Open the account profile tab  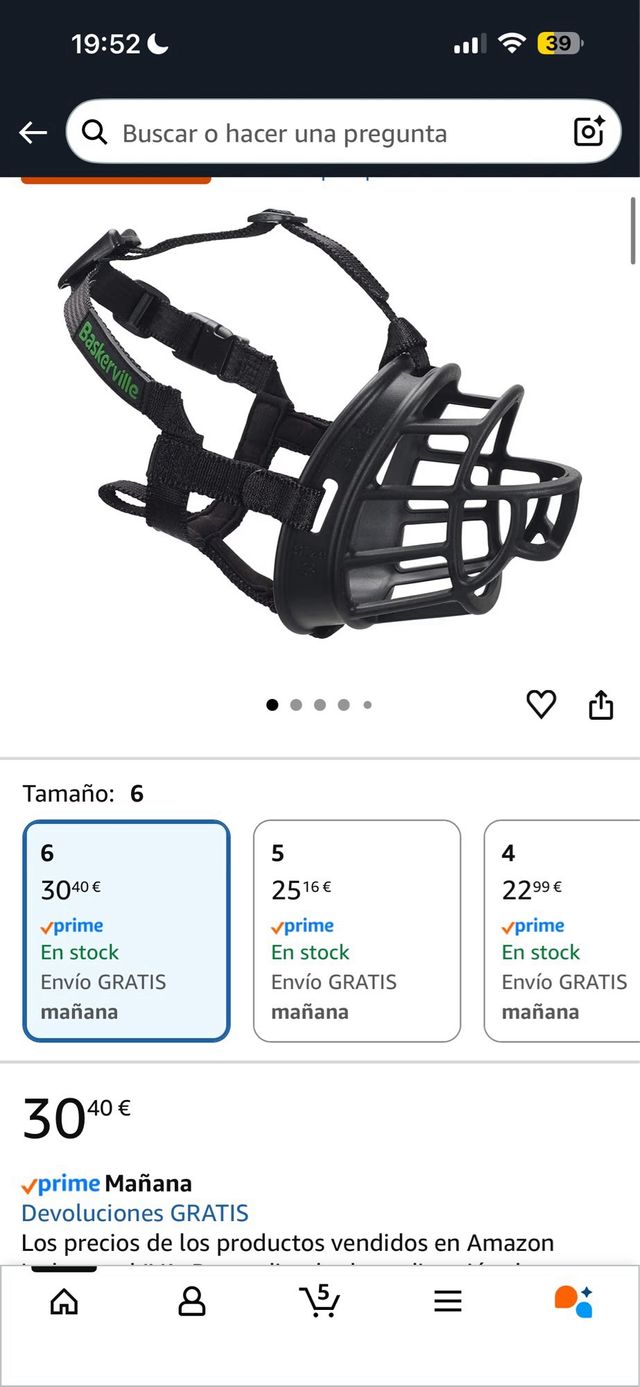click(191, 1301)
